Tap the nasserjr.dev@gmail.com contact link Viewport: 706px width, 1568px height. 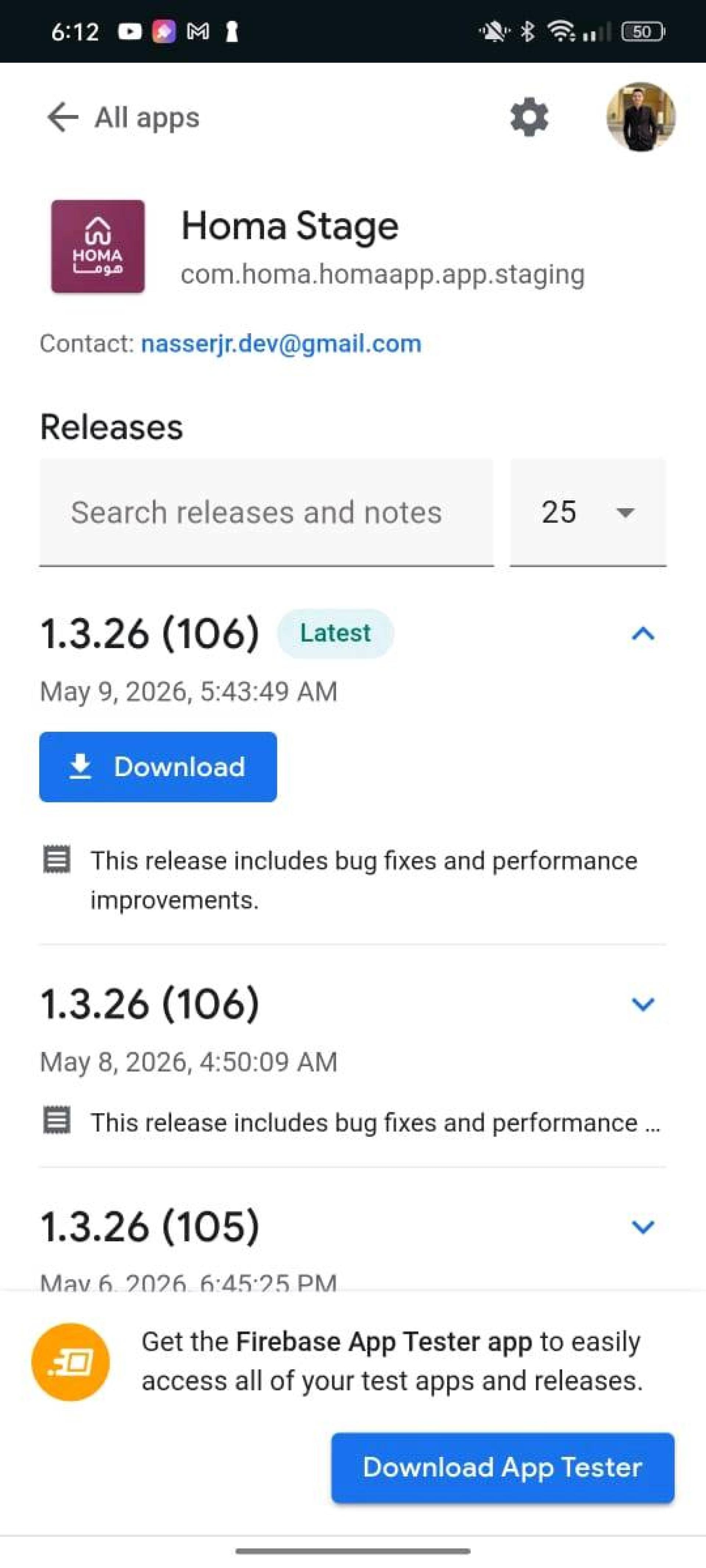(281, 343)
